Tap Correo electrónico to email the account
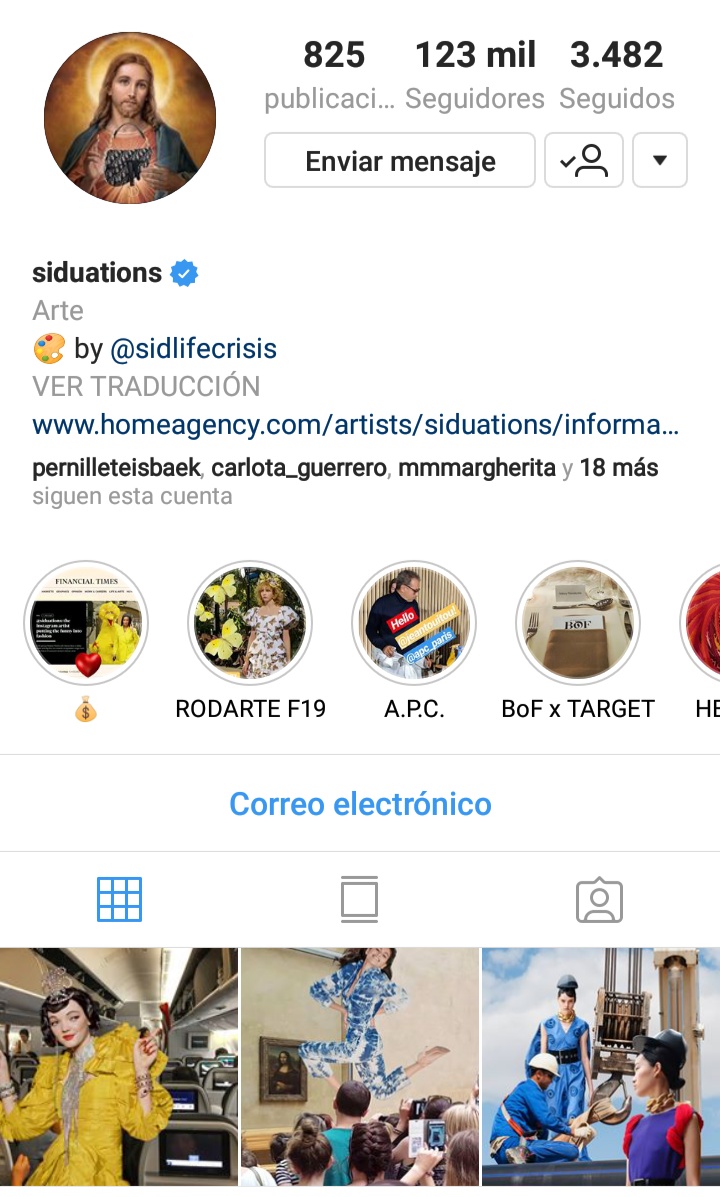Viewport: 720px width, 1197px height. 360,804
